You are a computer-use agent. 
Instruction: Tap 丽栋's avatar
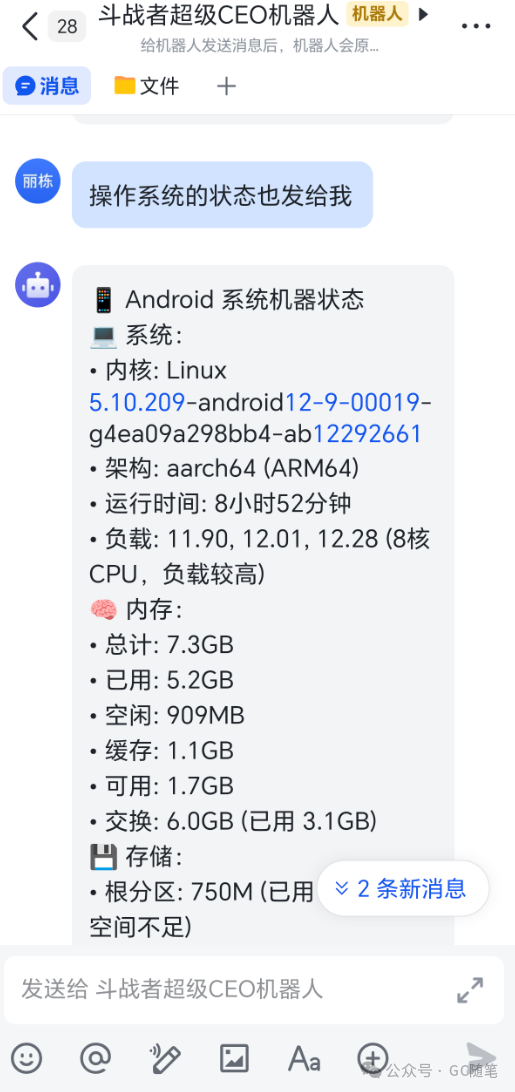38,180
